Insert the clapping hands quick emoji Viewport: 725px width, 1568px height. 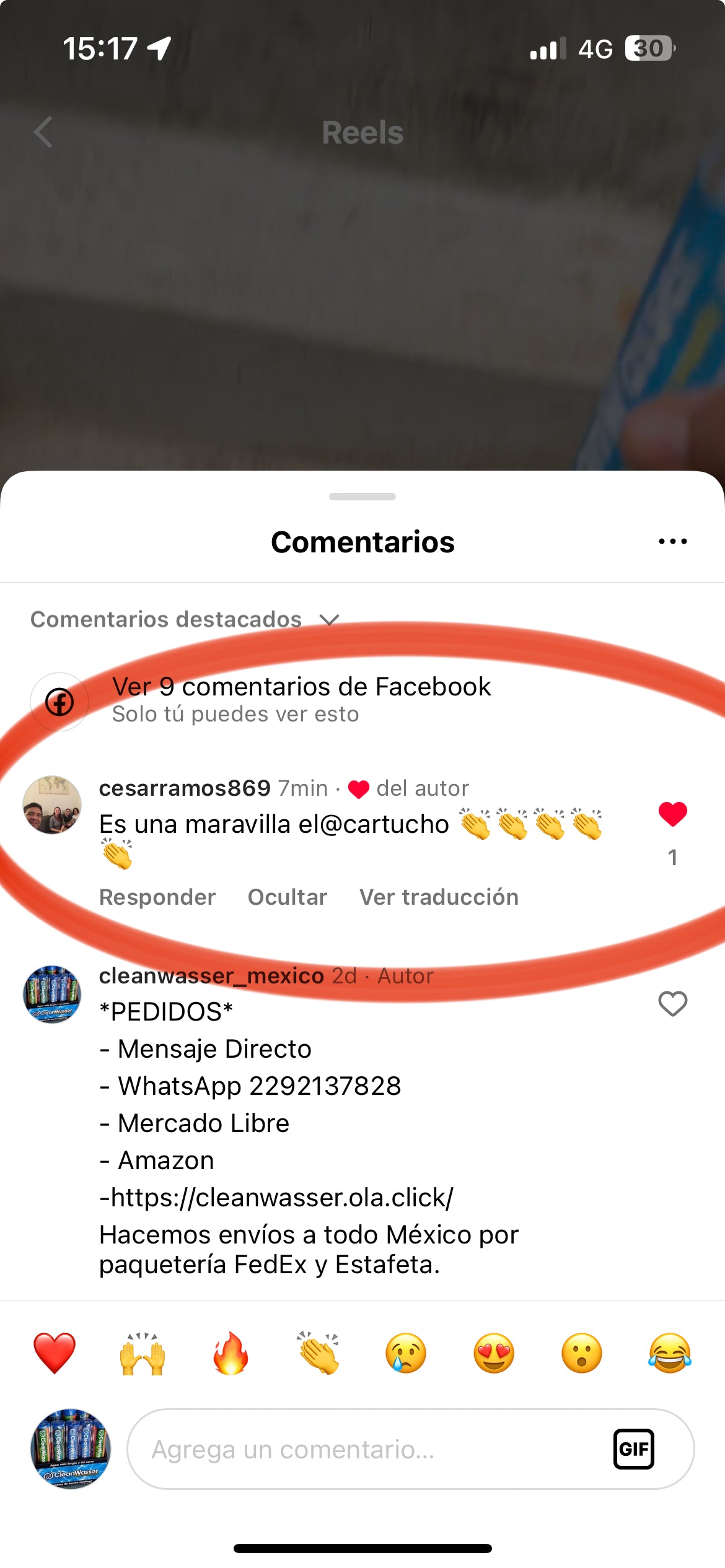point(319,1353)
